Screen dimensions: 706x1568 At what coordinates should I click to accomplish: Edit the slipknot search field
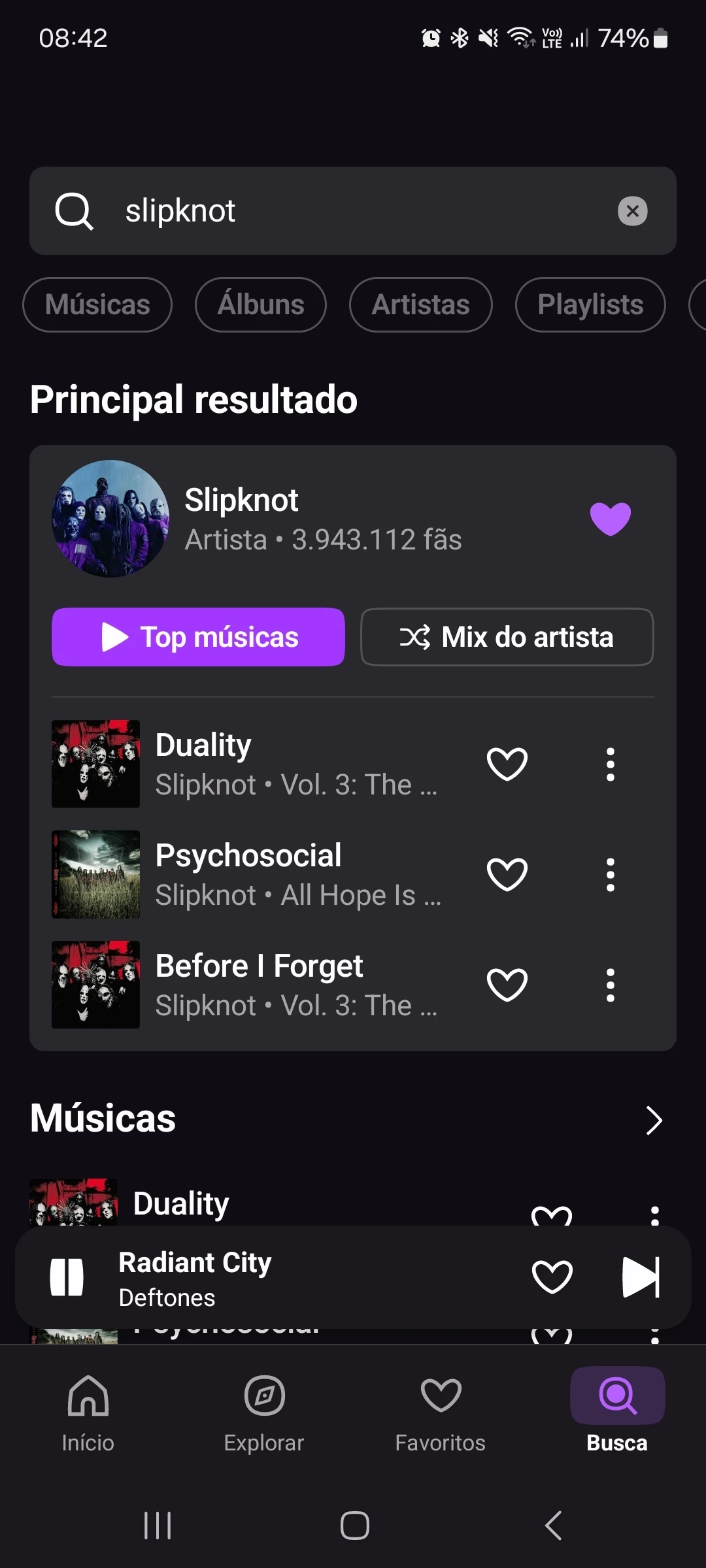pos(353,211)
